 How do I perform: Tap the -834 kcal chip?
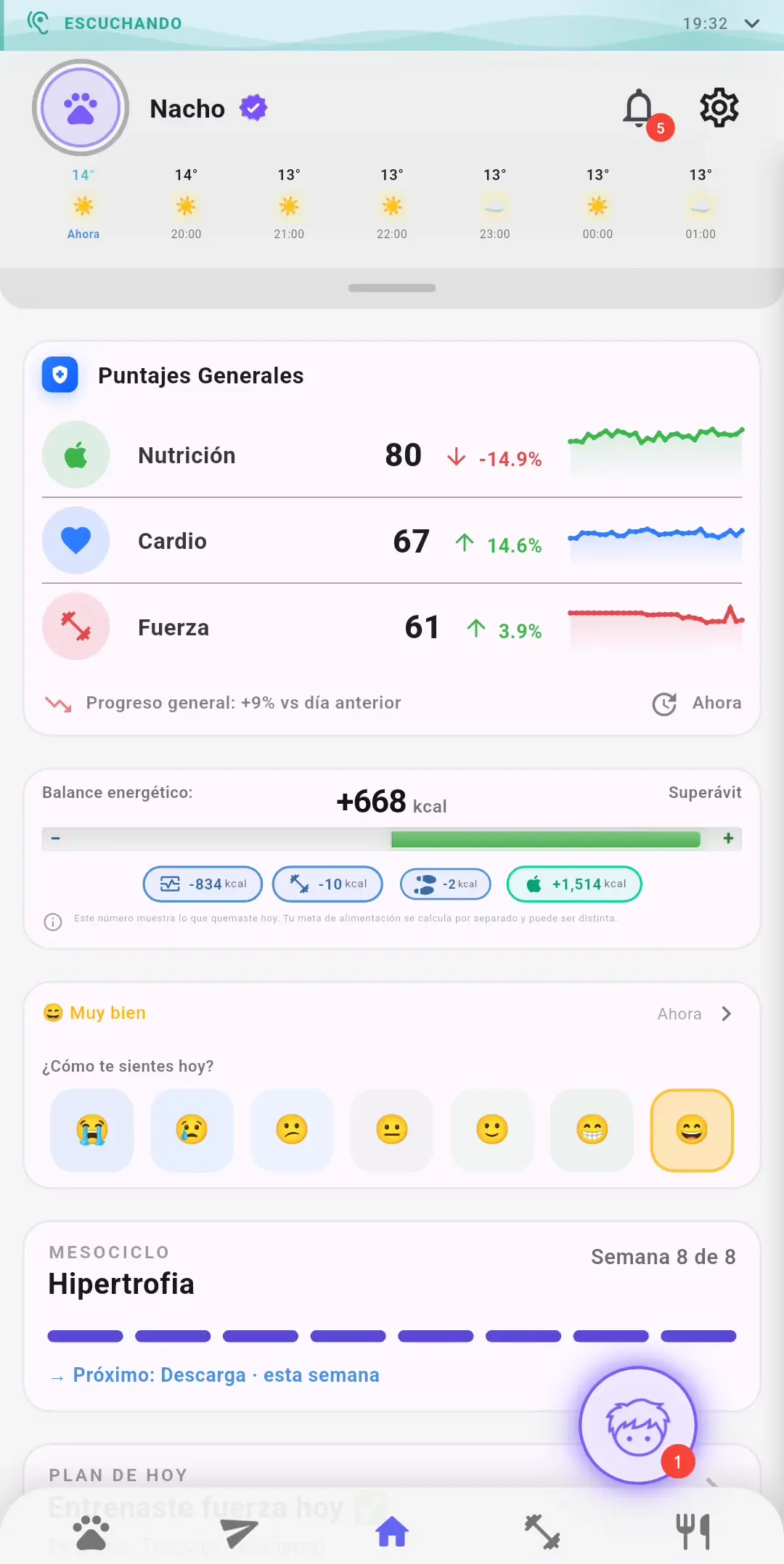click(203, 884)
